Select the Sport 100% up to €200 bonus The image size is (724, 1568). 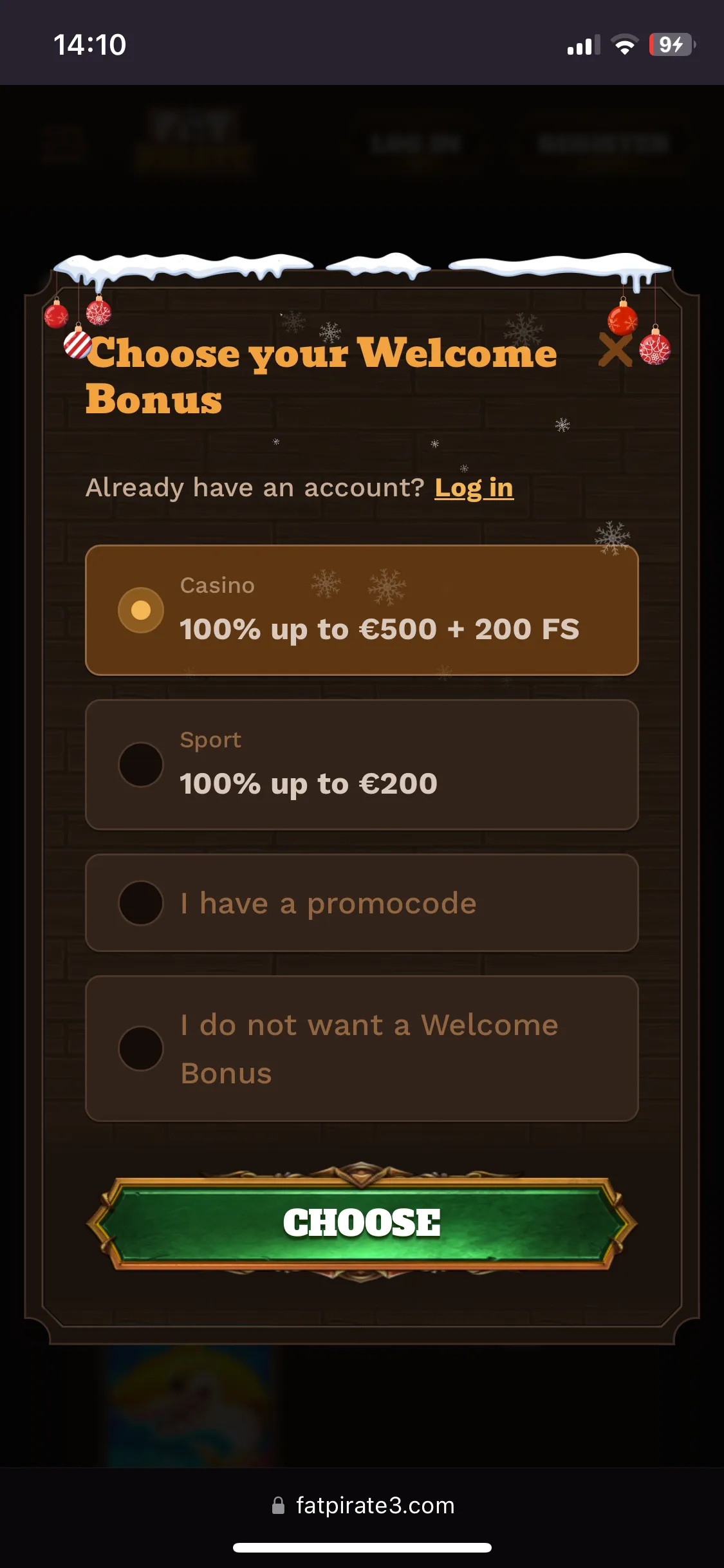click(x=141, y=765)
